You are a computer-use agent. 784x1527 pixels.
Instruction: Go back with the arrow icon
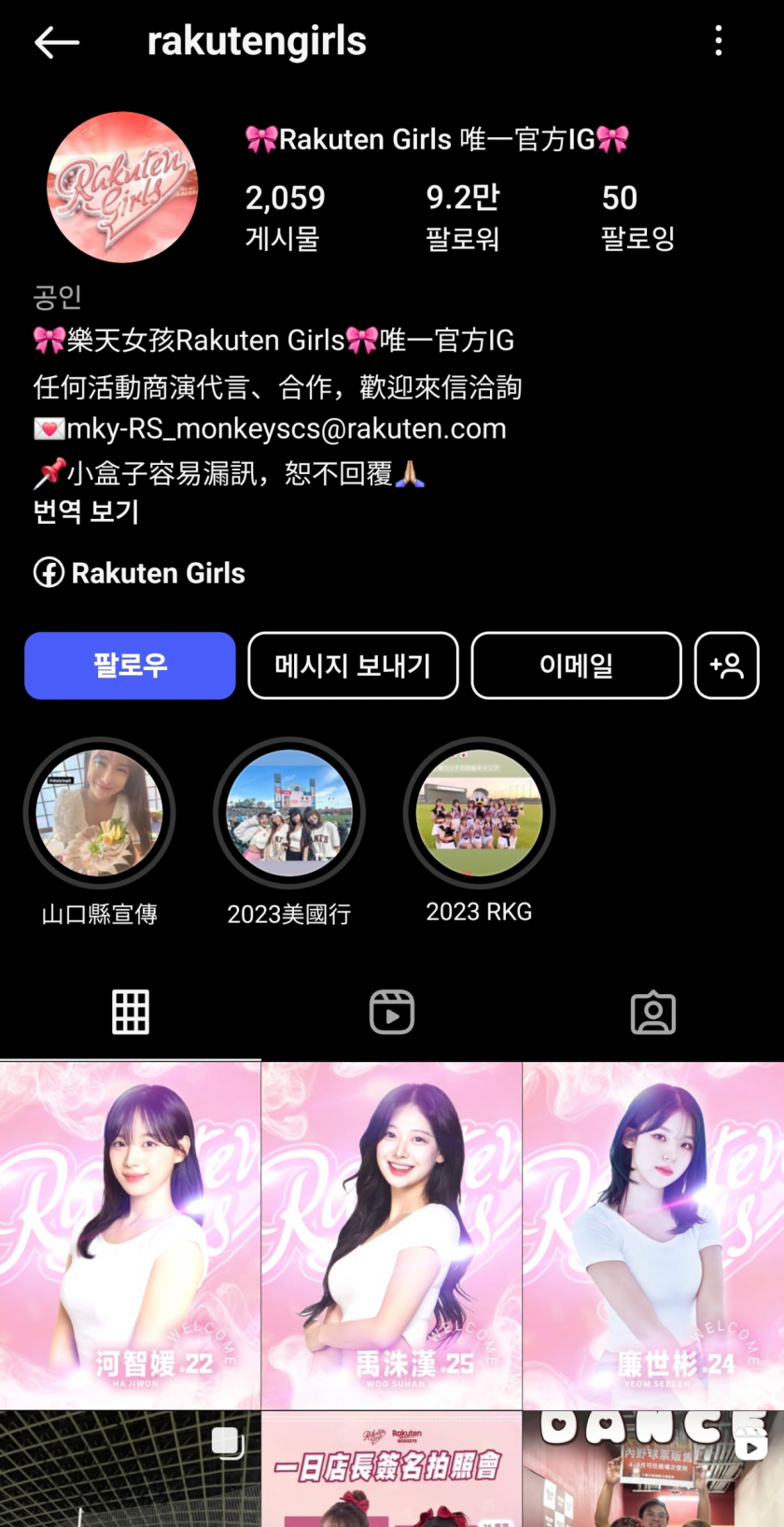click(56, 42)
